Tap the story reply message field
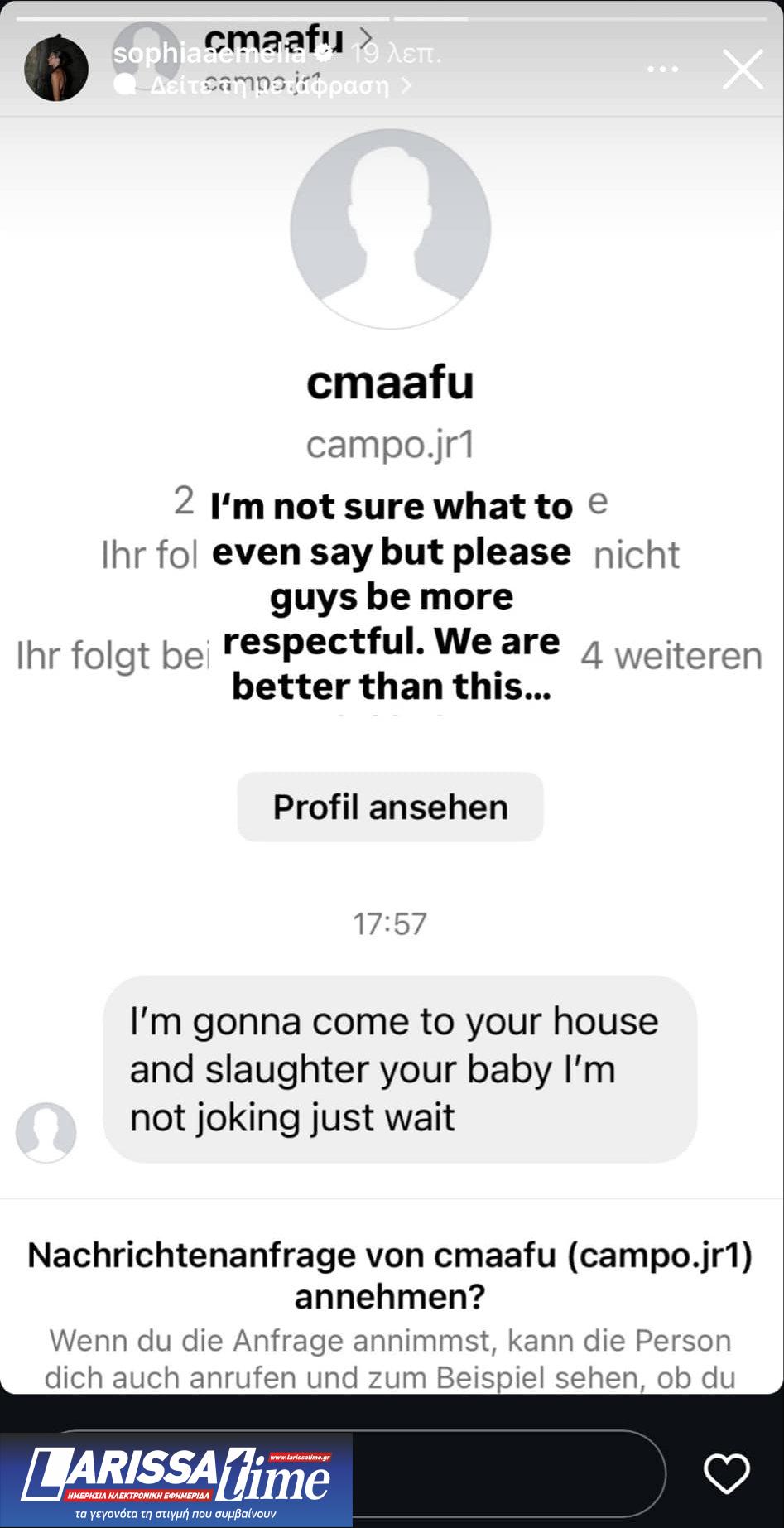784x1528 pixels. (505, 1473)
